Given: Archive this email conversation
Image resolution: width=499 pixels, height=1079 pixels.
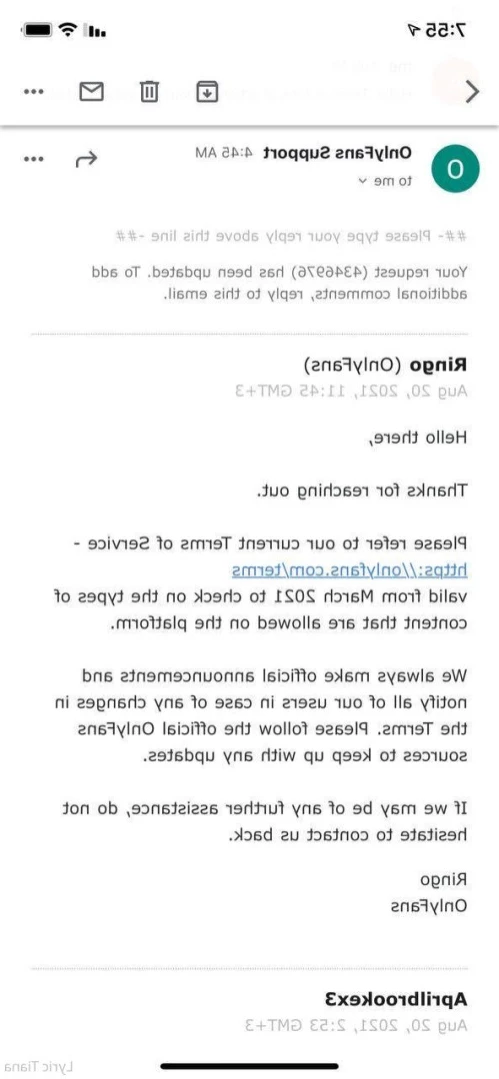Looking at the screenshot, I should [x=206, y=91].
